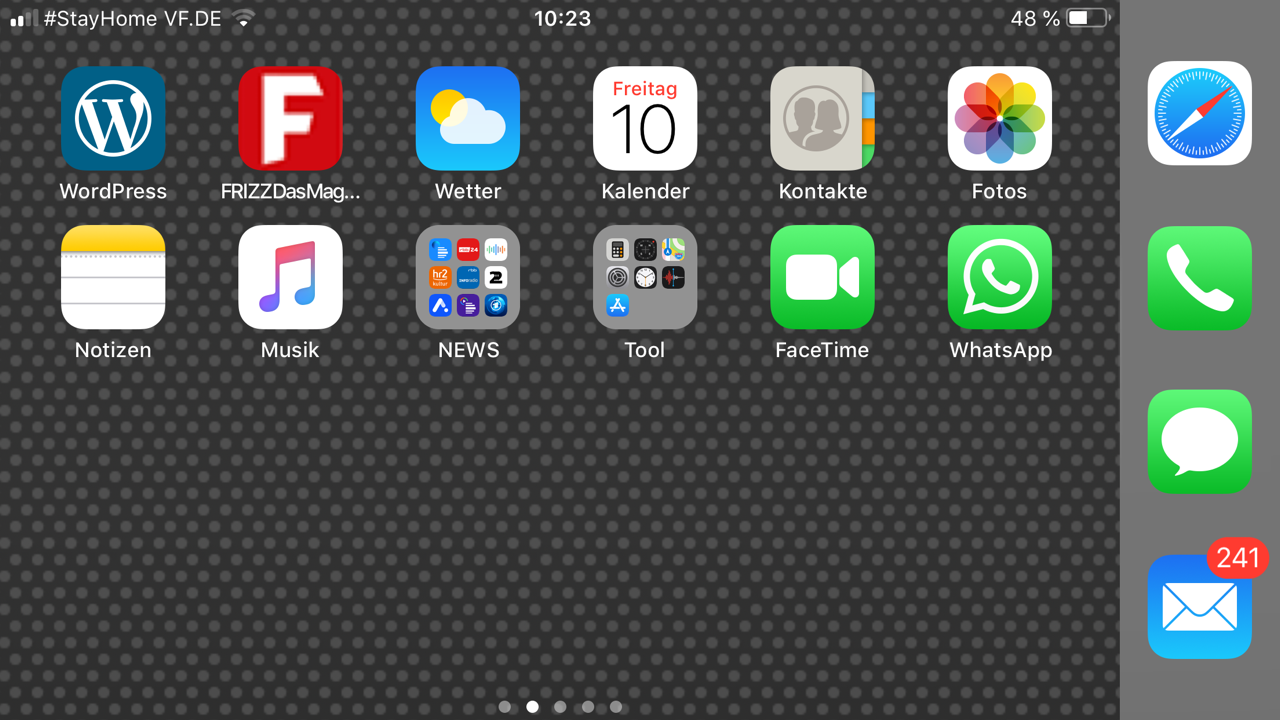1280x720 pixels.
Task: Launch the Musik app
Action: pyautogui.click(x=290, y=278)
